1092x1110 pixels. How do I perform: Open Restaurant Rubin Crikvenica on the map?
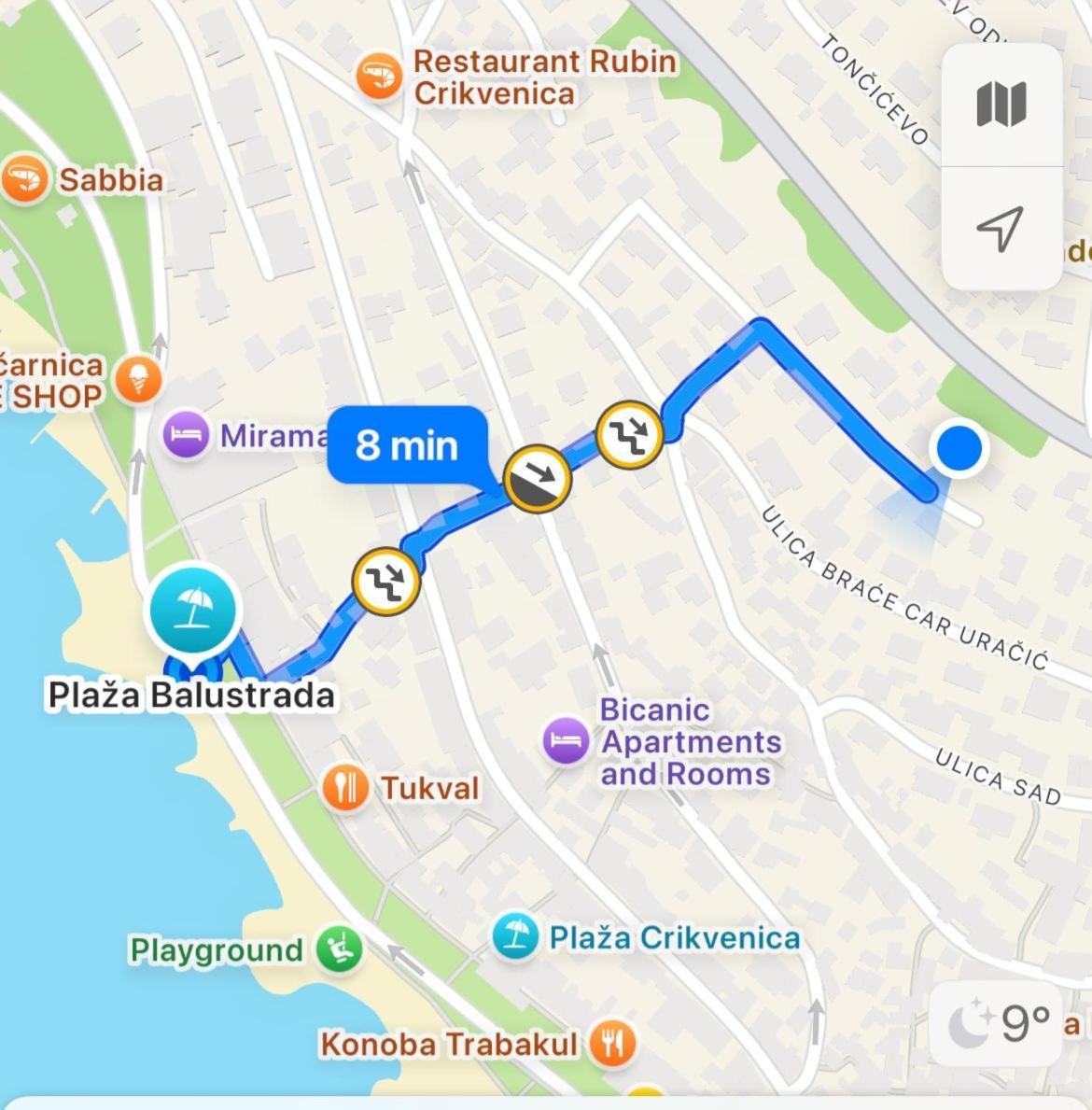380,77
